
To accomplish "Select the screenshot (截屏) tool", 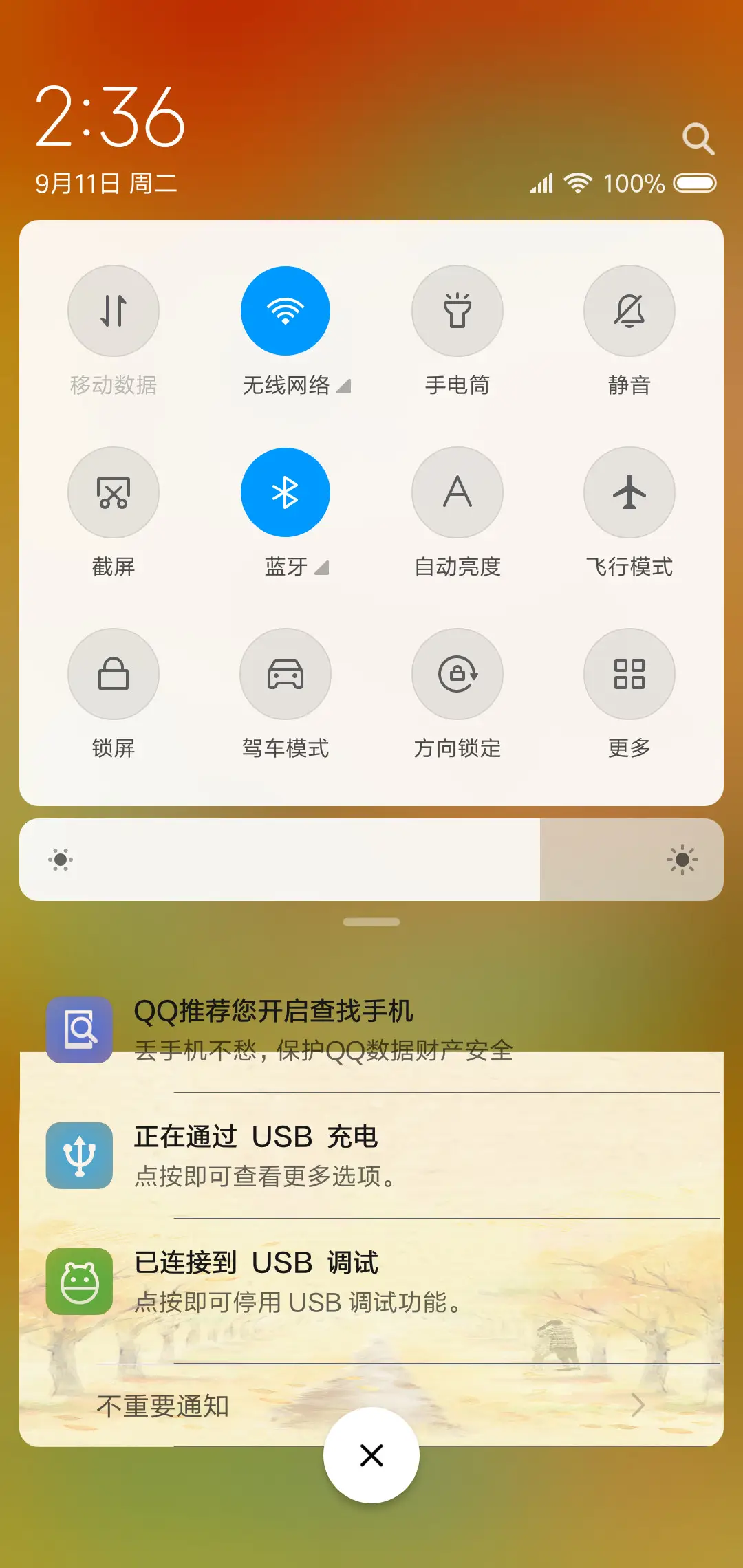I will (114, 492).
